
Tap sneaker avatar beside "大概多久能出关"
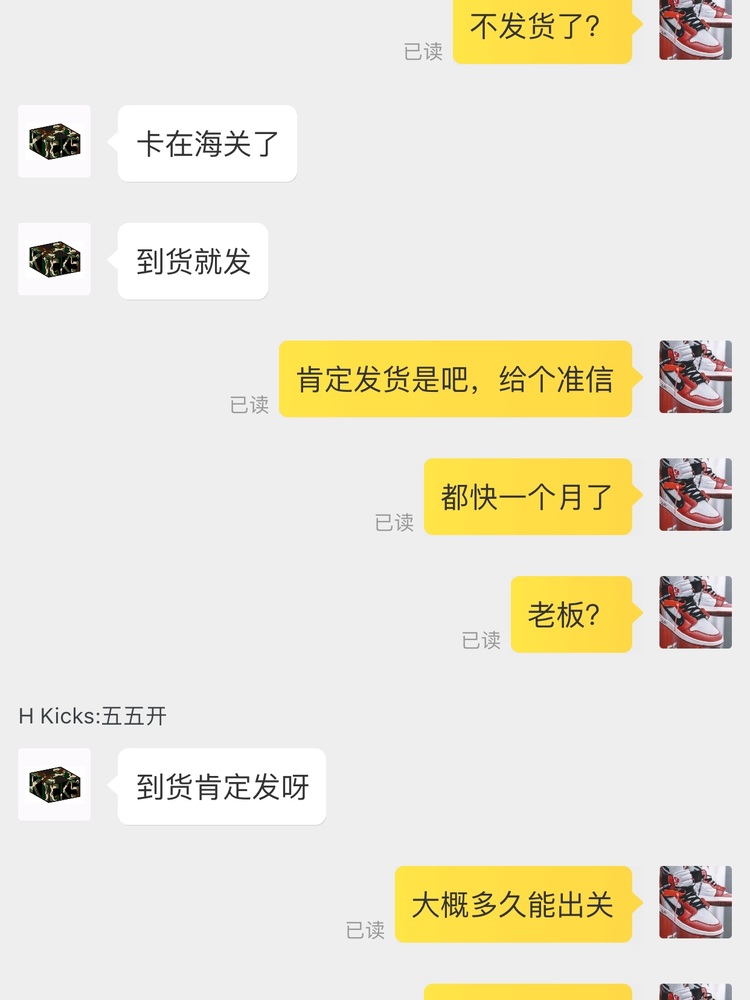[x=695, y=902]
